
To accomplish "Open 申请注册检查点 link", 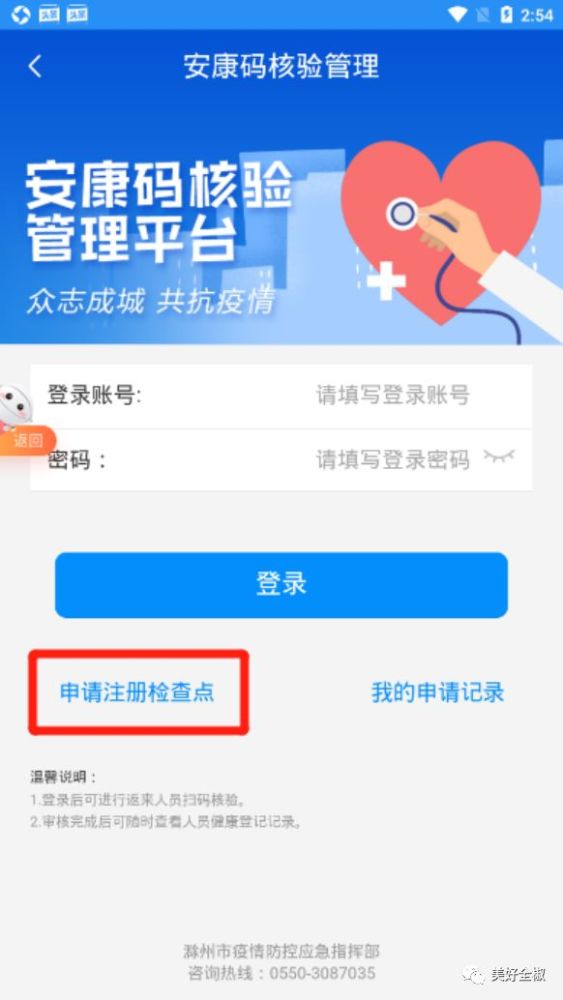I will point(137,693).
